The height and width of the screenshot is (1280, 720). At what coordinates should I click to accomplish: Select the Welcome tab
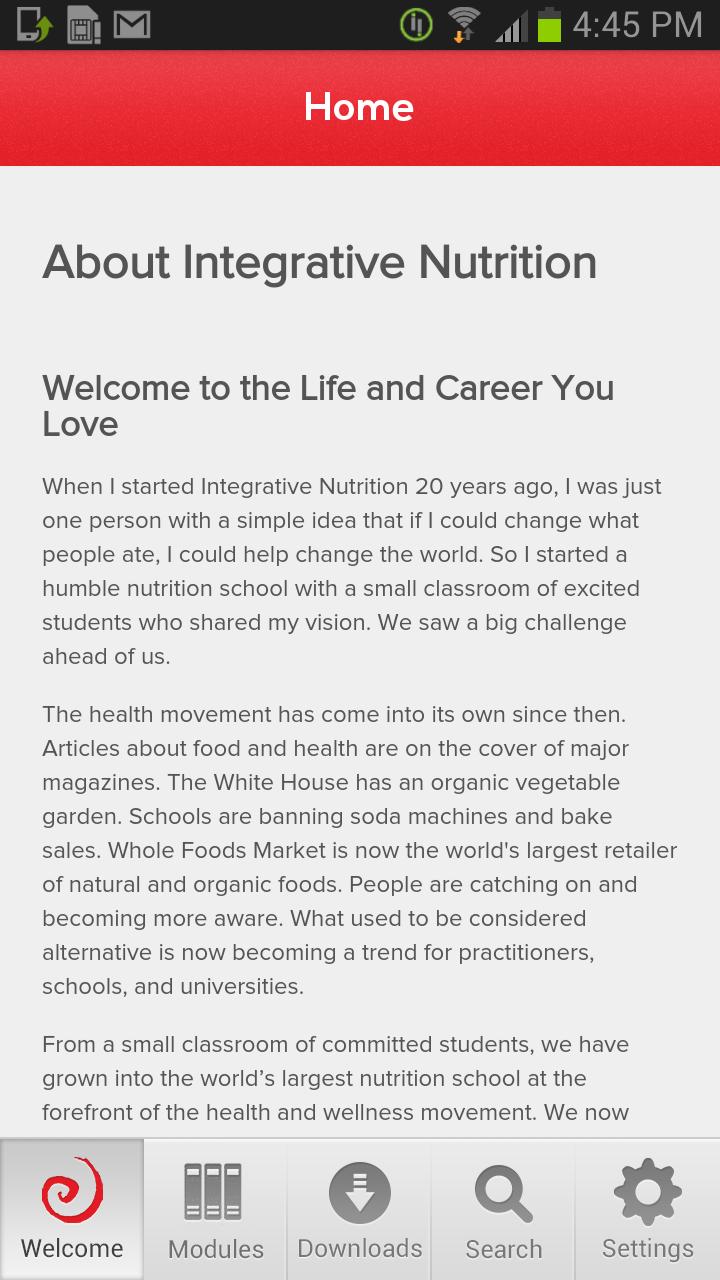point(72,1209)
